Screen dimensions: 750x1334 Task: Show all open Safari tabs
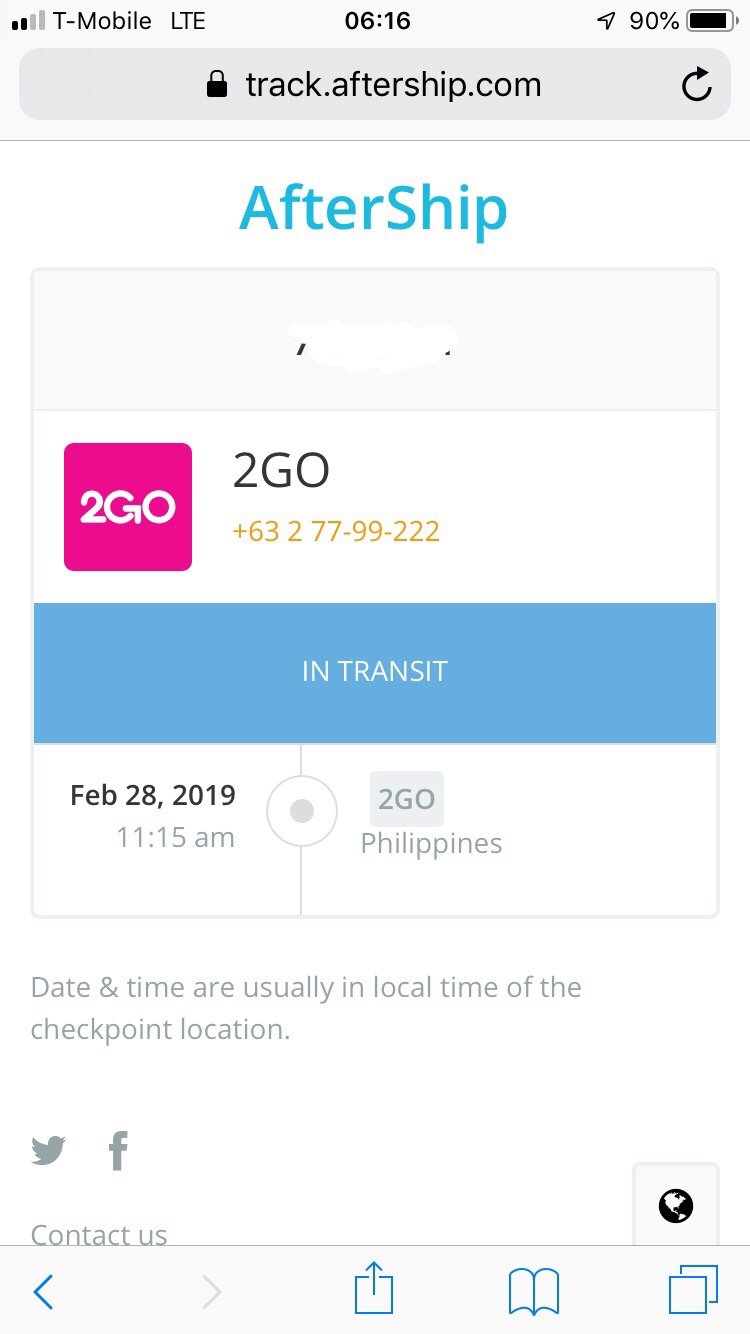click(x=692, y=1290)
